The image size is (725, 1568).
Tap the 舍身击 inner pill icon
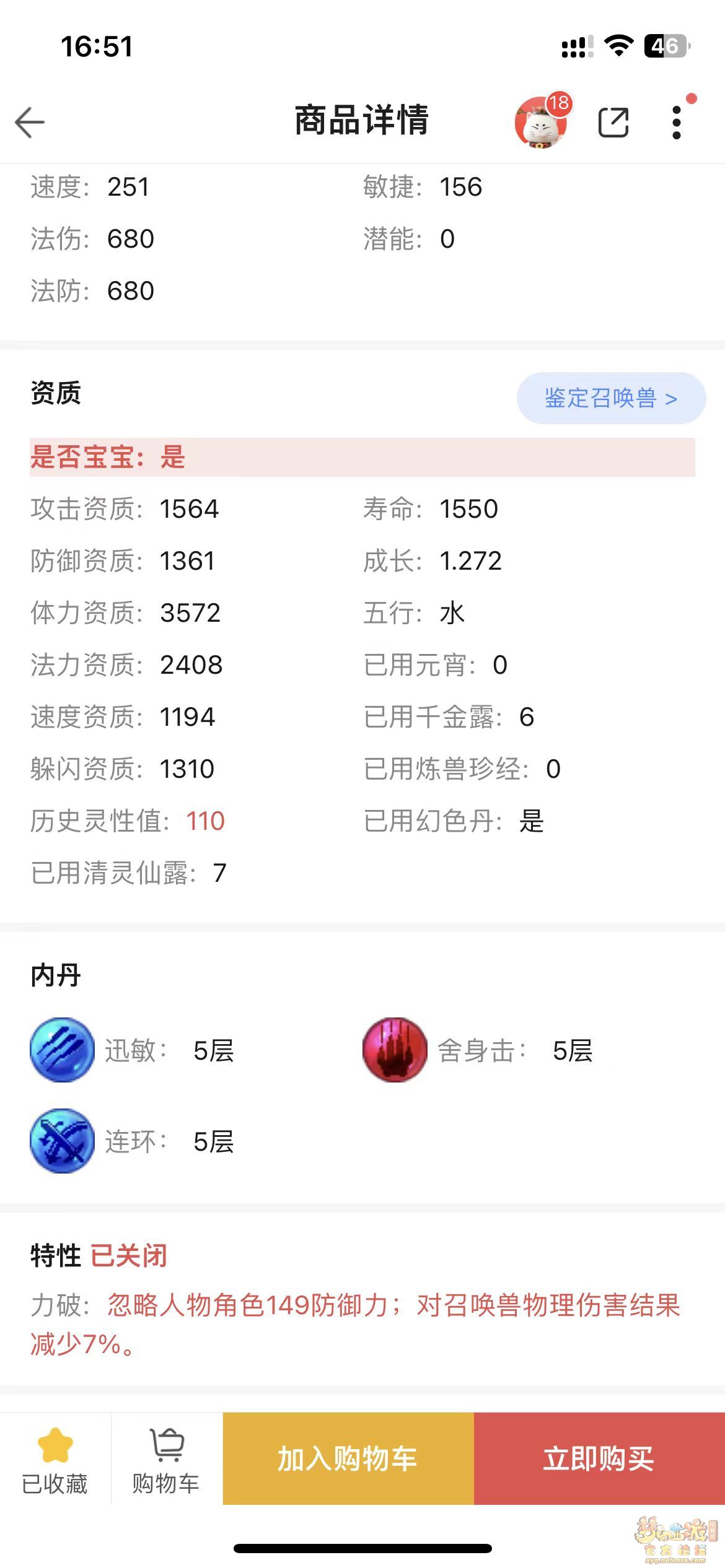point(395,1050)
